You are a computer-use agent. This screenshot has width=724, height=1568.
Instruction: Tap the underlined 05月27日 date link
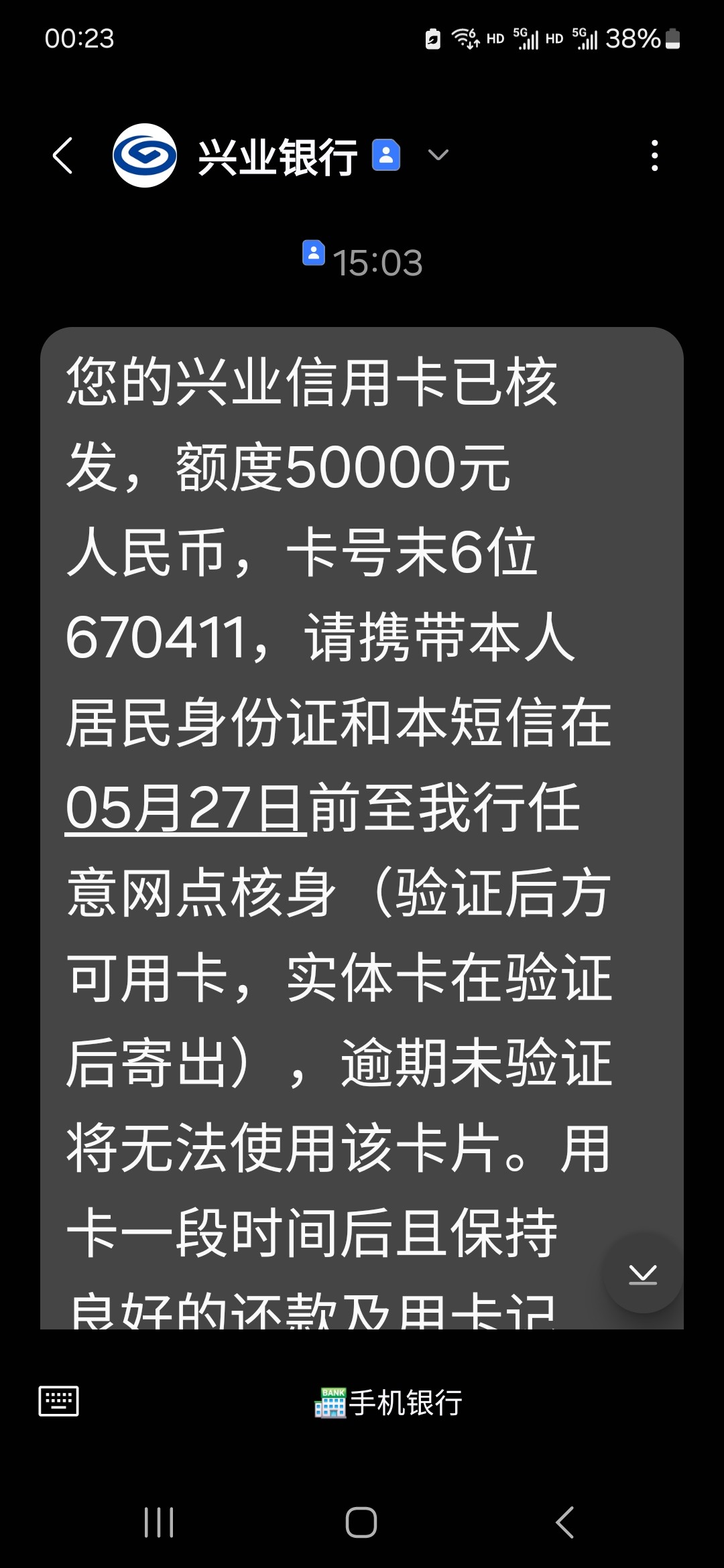click(x=186, y=807)
